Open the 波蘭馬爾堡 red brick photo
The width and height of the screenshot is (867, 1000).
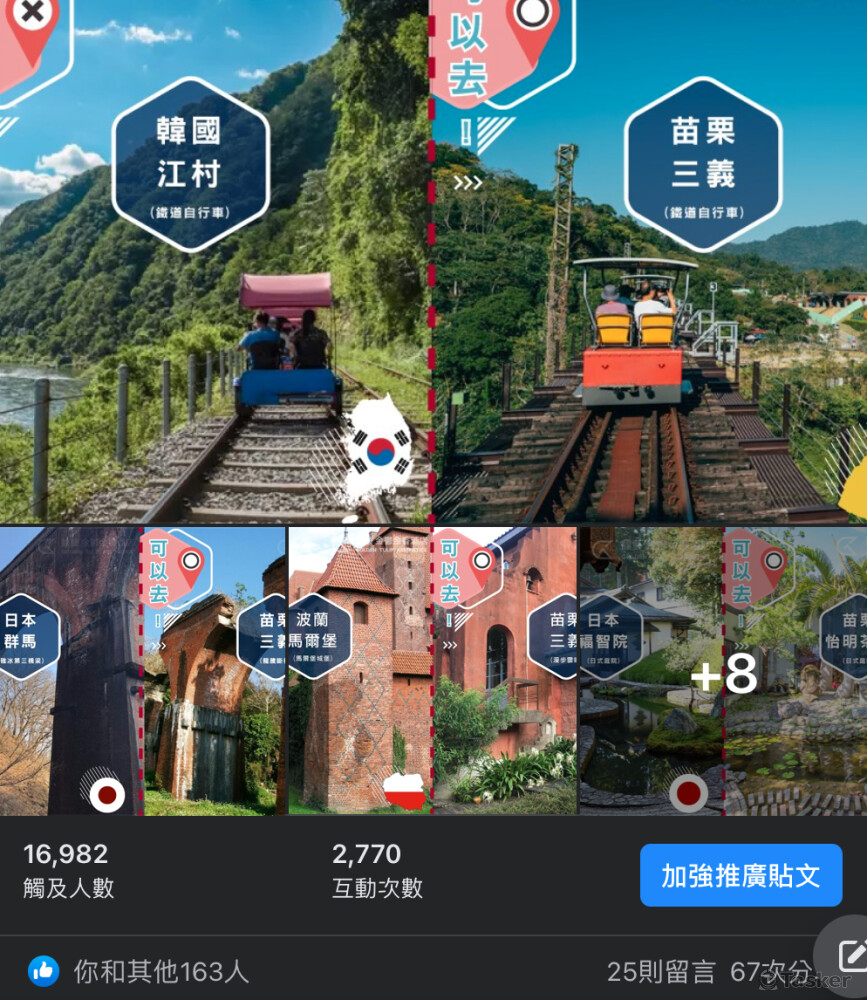(432, 671)
